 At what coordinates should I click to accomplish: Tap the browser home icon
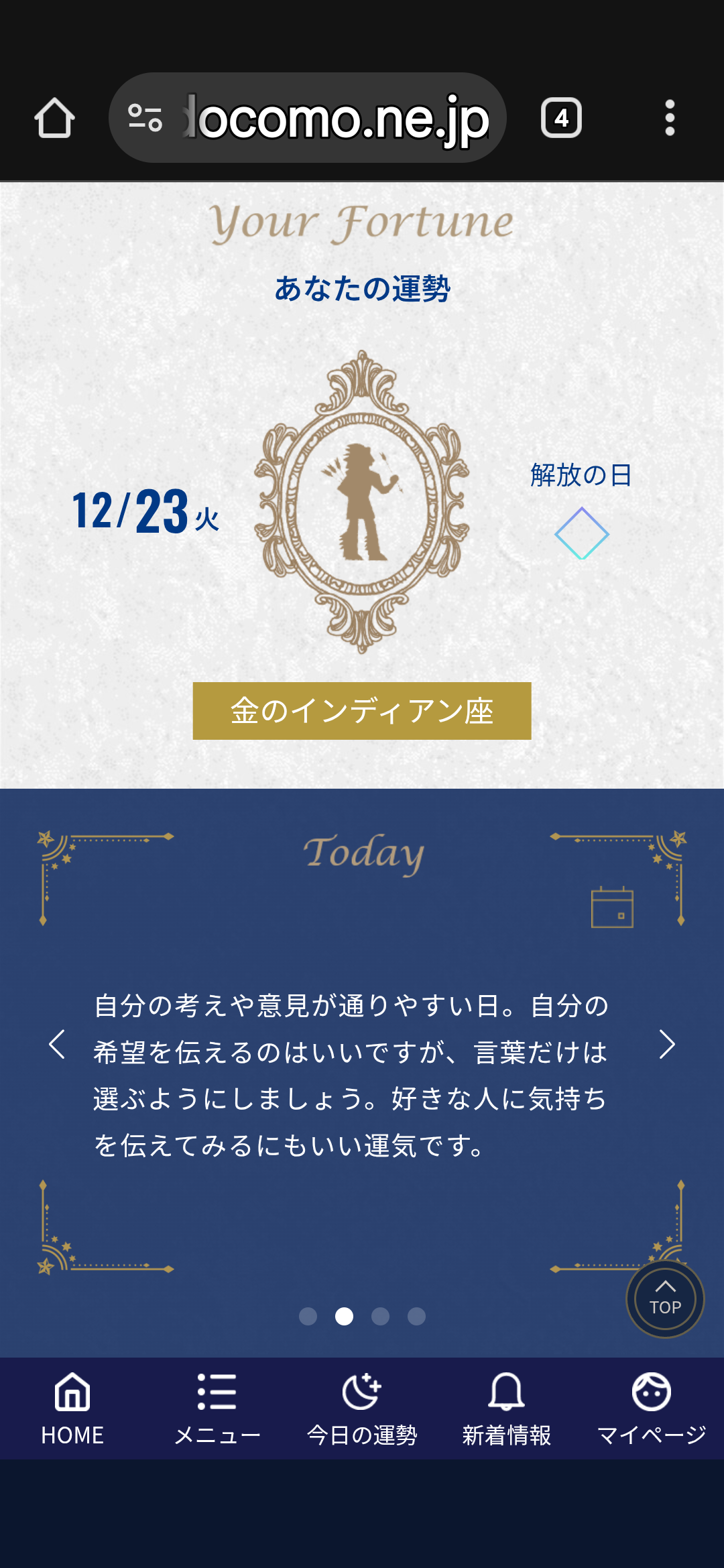(54, 119)
